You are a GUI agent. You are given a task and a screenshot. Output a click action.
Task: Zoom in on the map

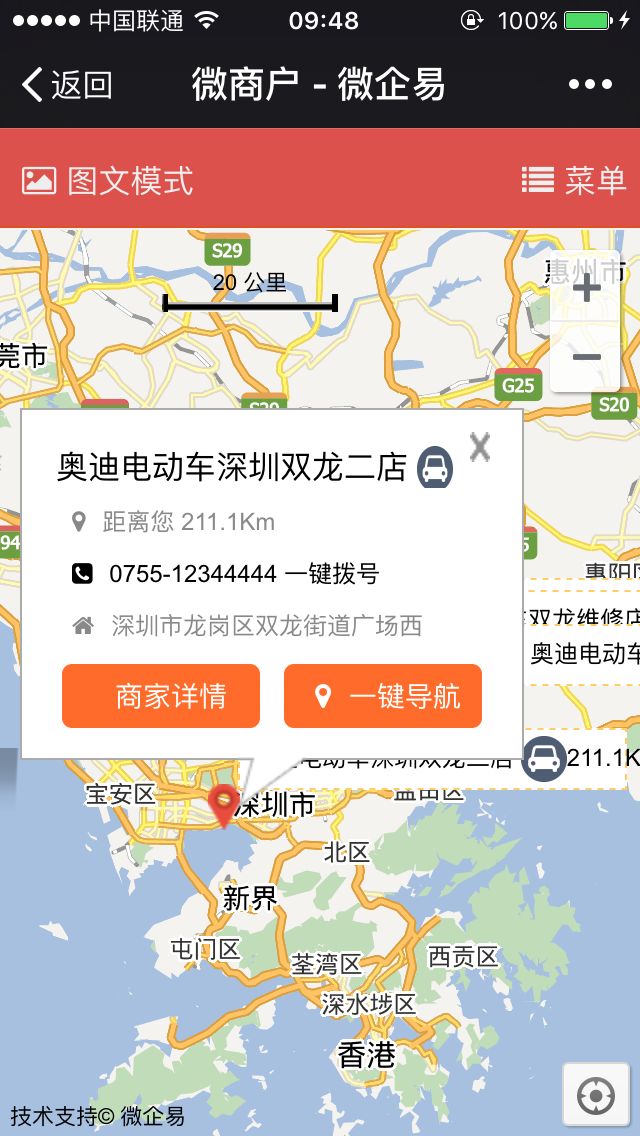[586, 289]
